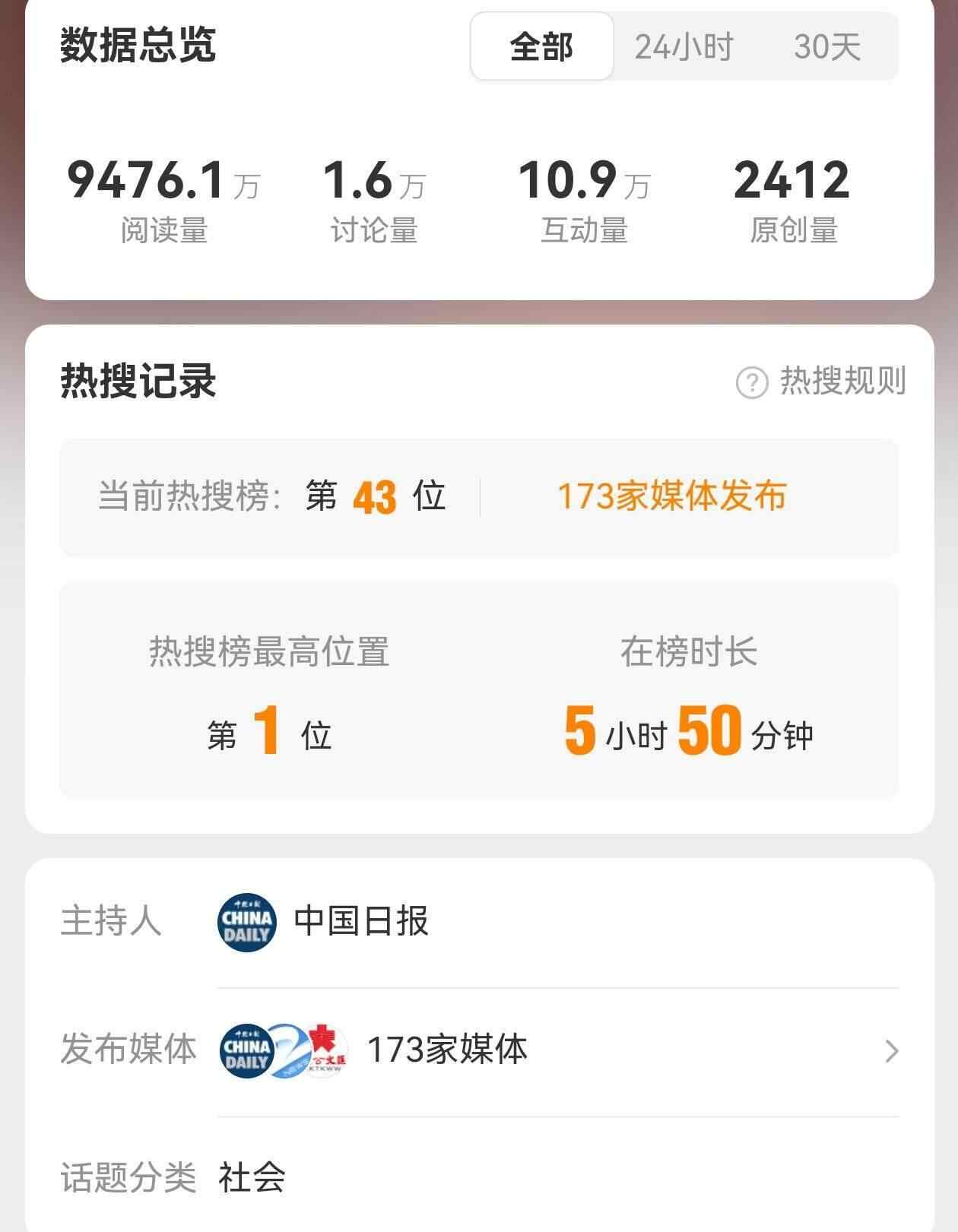958x1232 pixels.
Task: View the 173家媒体发布 list
Action: (x=672, y=496)
